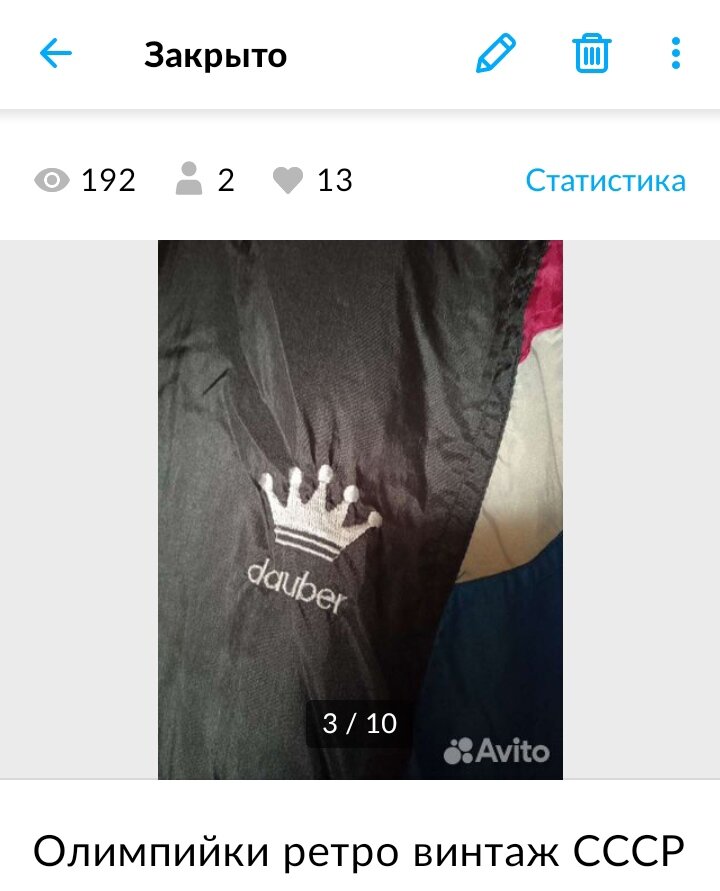
Task: Tap the eye icon showing view count
Action: tap(51, 181)
